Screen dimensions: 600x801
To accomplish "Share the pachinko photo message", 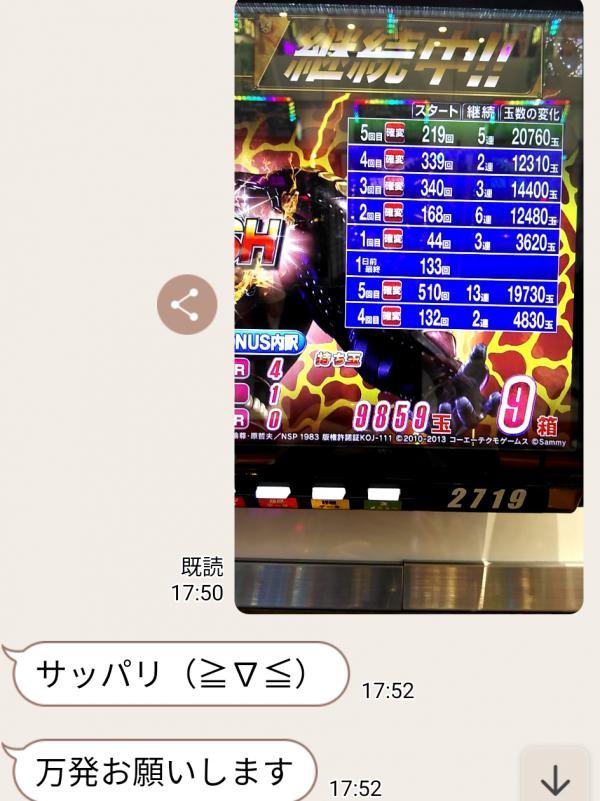I will click(186, 306).
